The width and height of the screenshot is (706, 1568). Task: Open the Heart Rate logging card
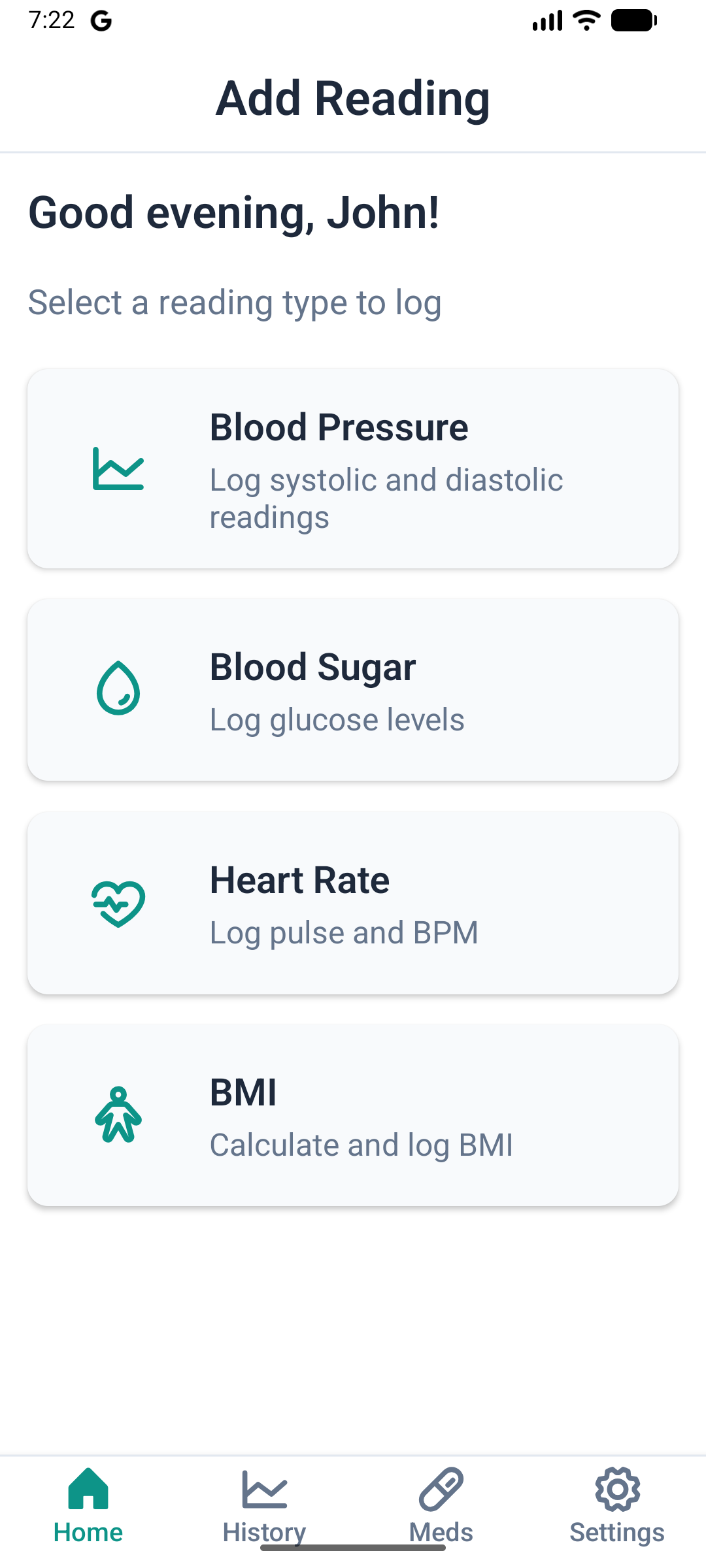pyautogui.click(x=353, y=904)
